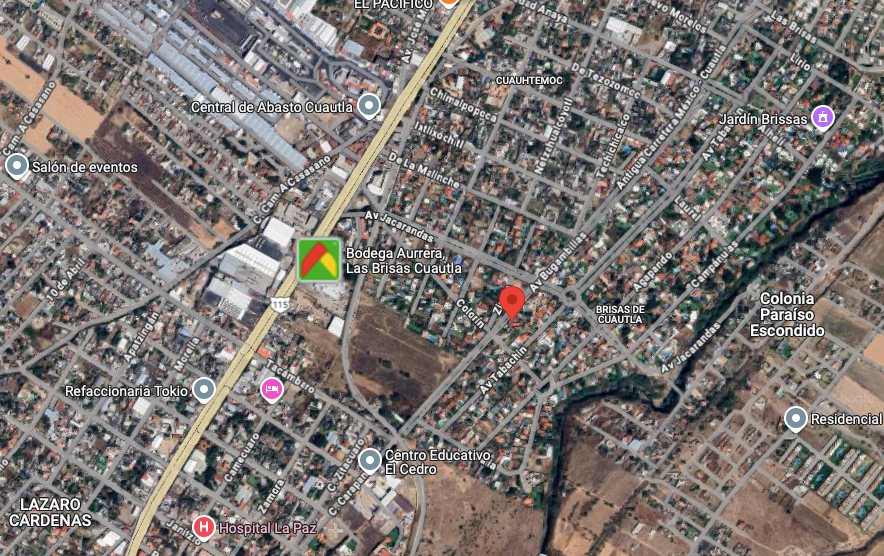Screen dimensions: 884x556
Task: Tap the Jardín Brissas purple marker
Action: [x=823, y=118]
